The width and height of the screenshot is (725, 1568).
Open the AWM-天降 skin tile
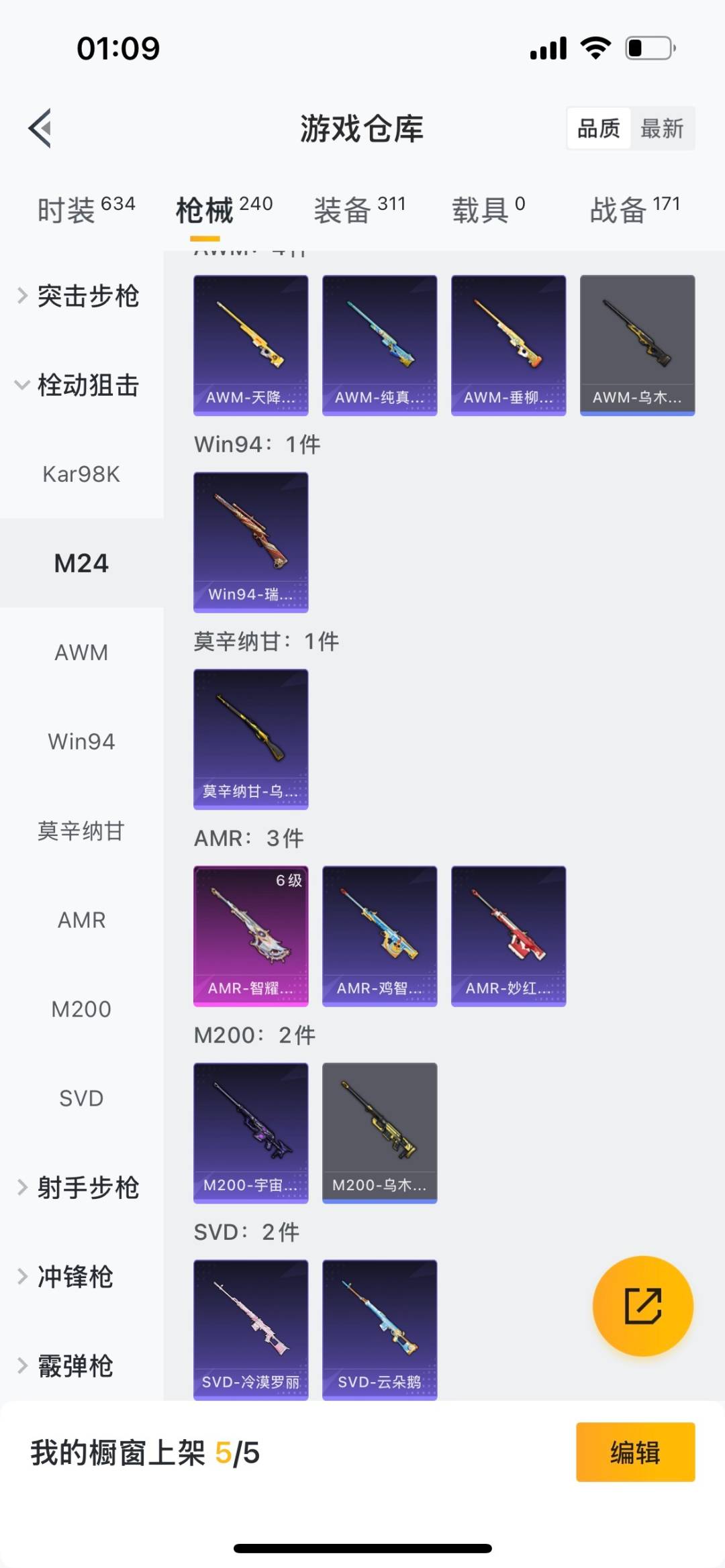pos(251,345)
